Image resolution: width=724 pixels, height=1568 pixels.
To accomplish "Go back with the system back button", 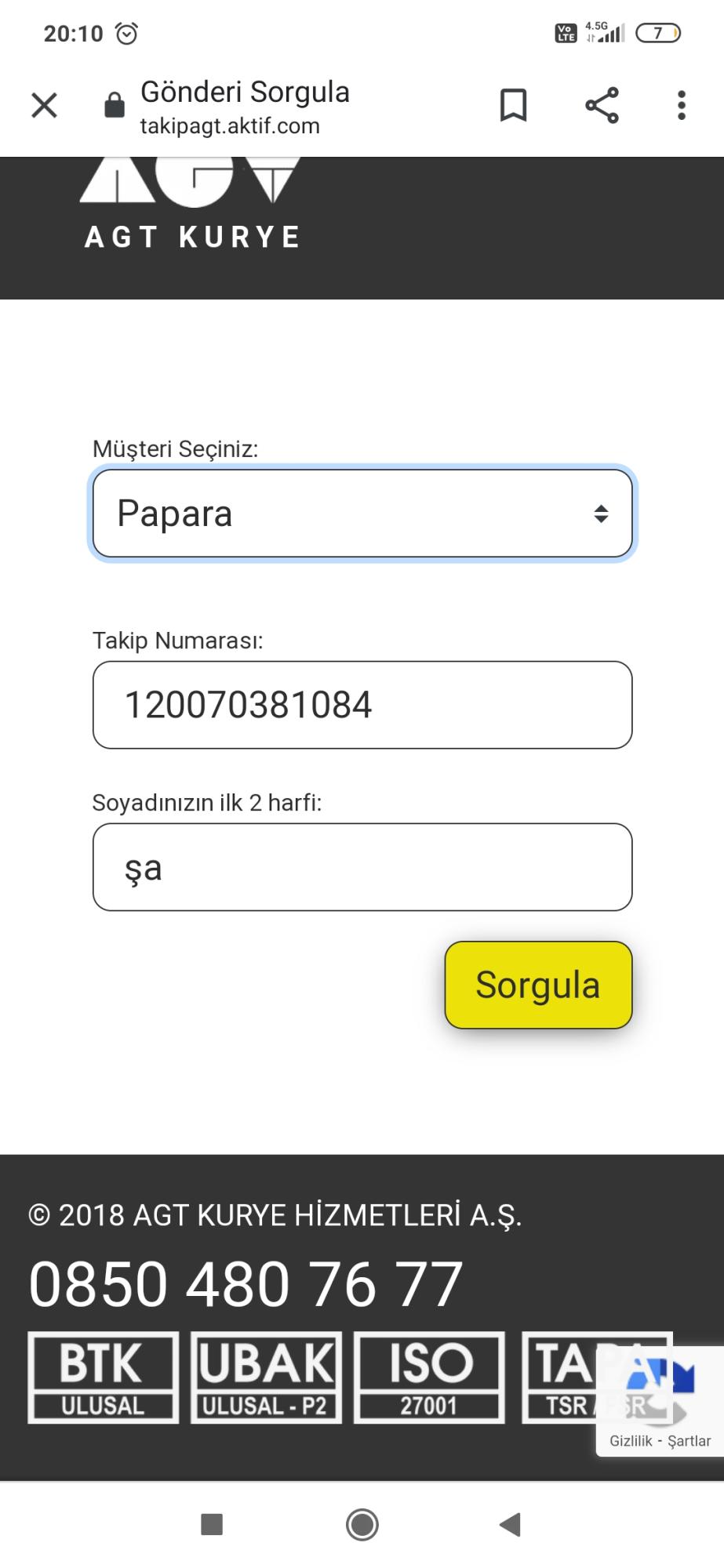I will point(511,1524).
